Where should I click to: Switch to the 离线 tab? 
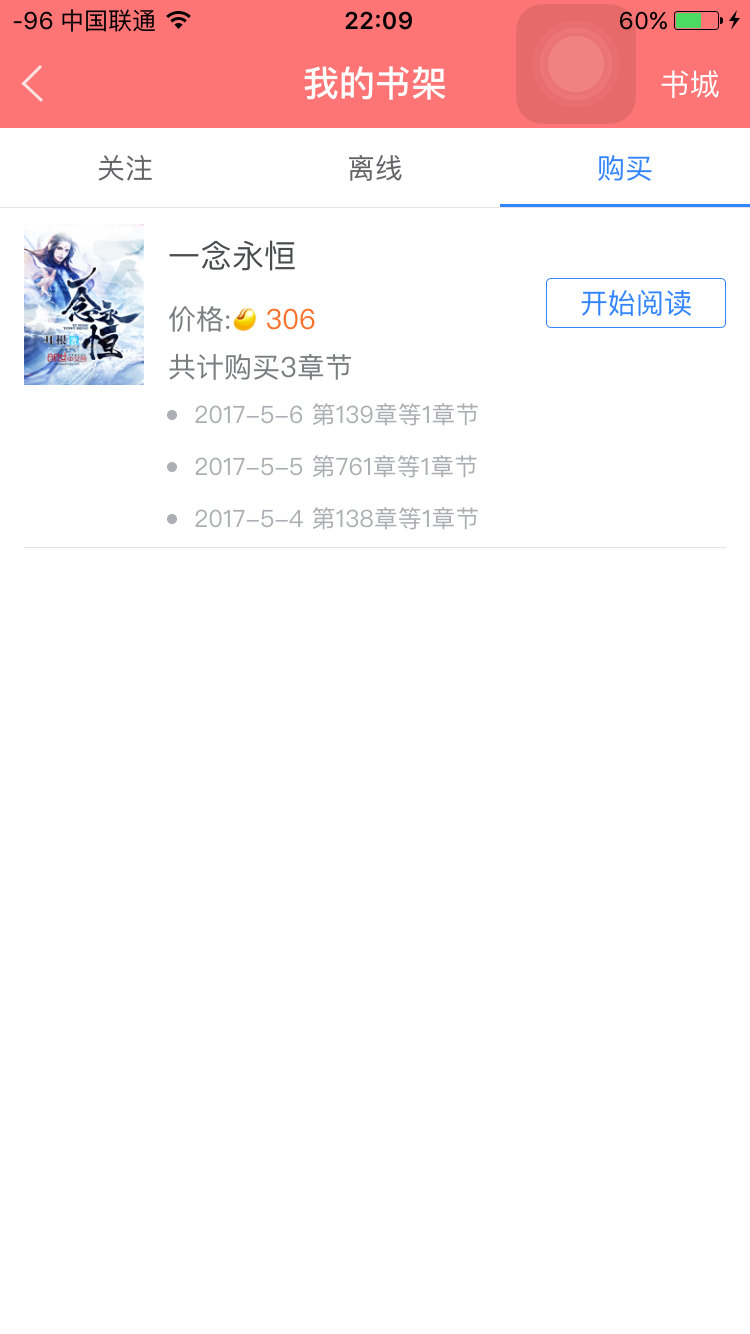(375, 169)
